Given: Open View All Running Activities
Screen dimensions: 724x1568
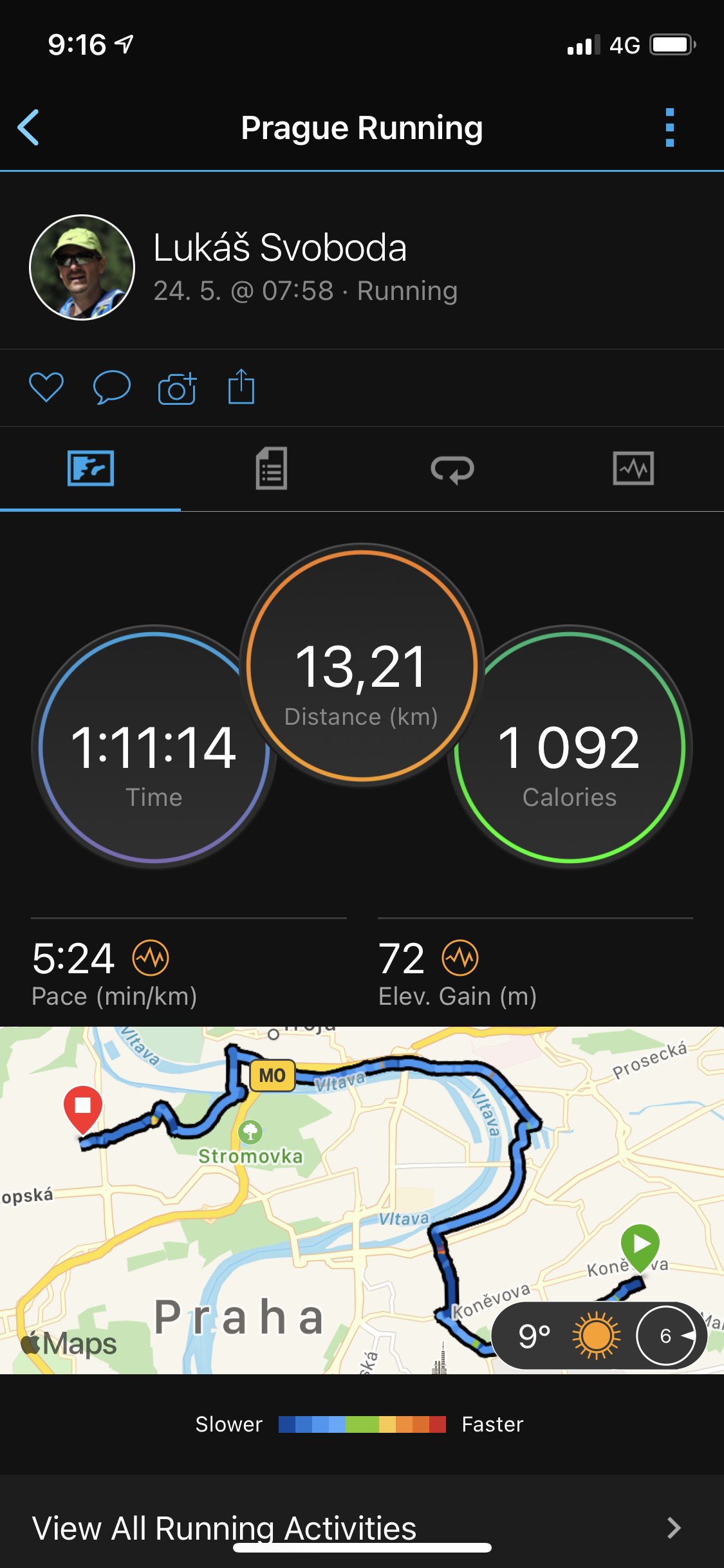Looking at the screenshot, I should [x=362, y=1528].
